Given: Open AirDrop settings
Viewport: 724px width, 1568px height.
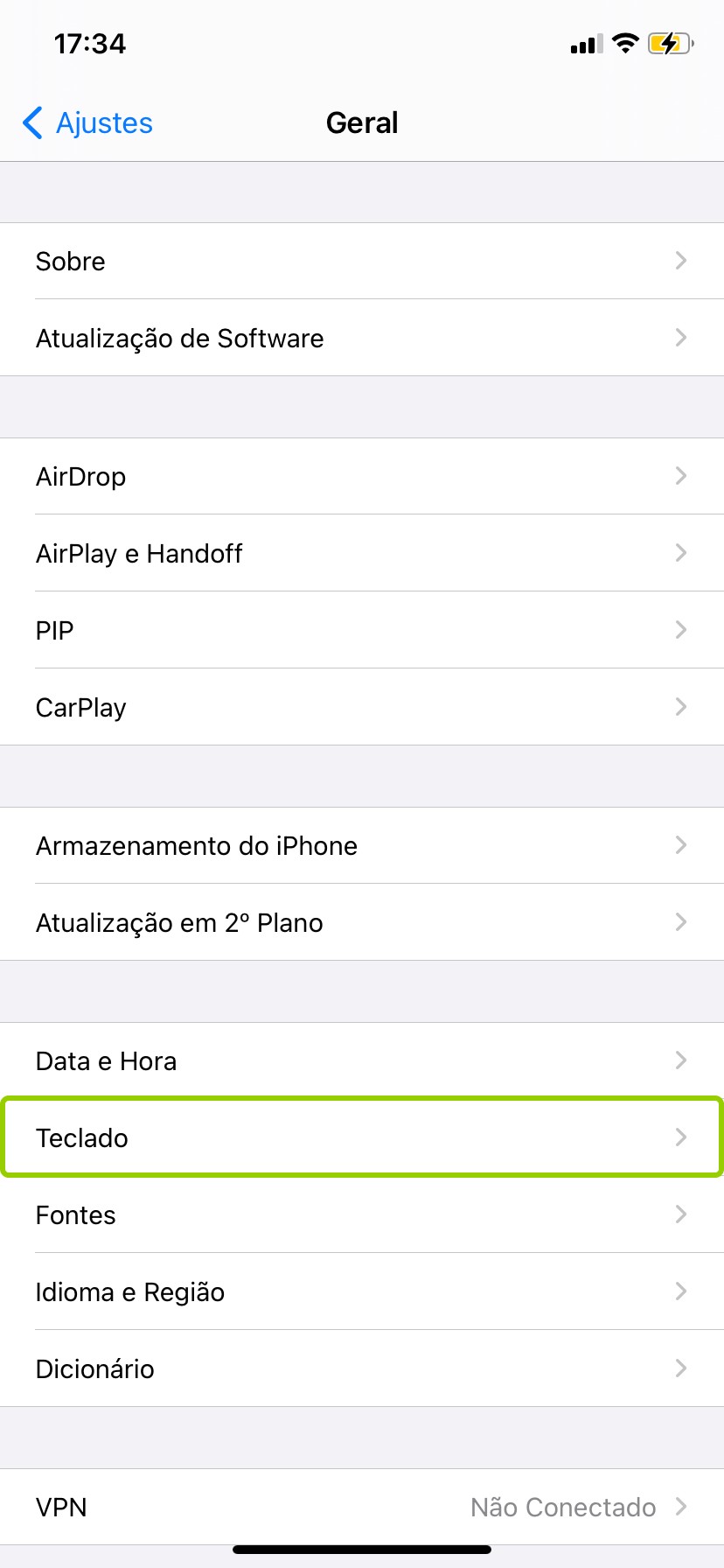Looking at the screenshot, I should 362,476.
